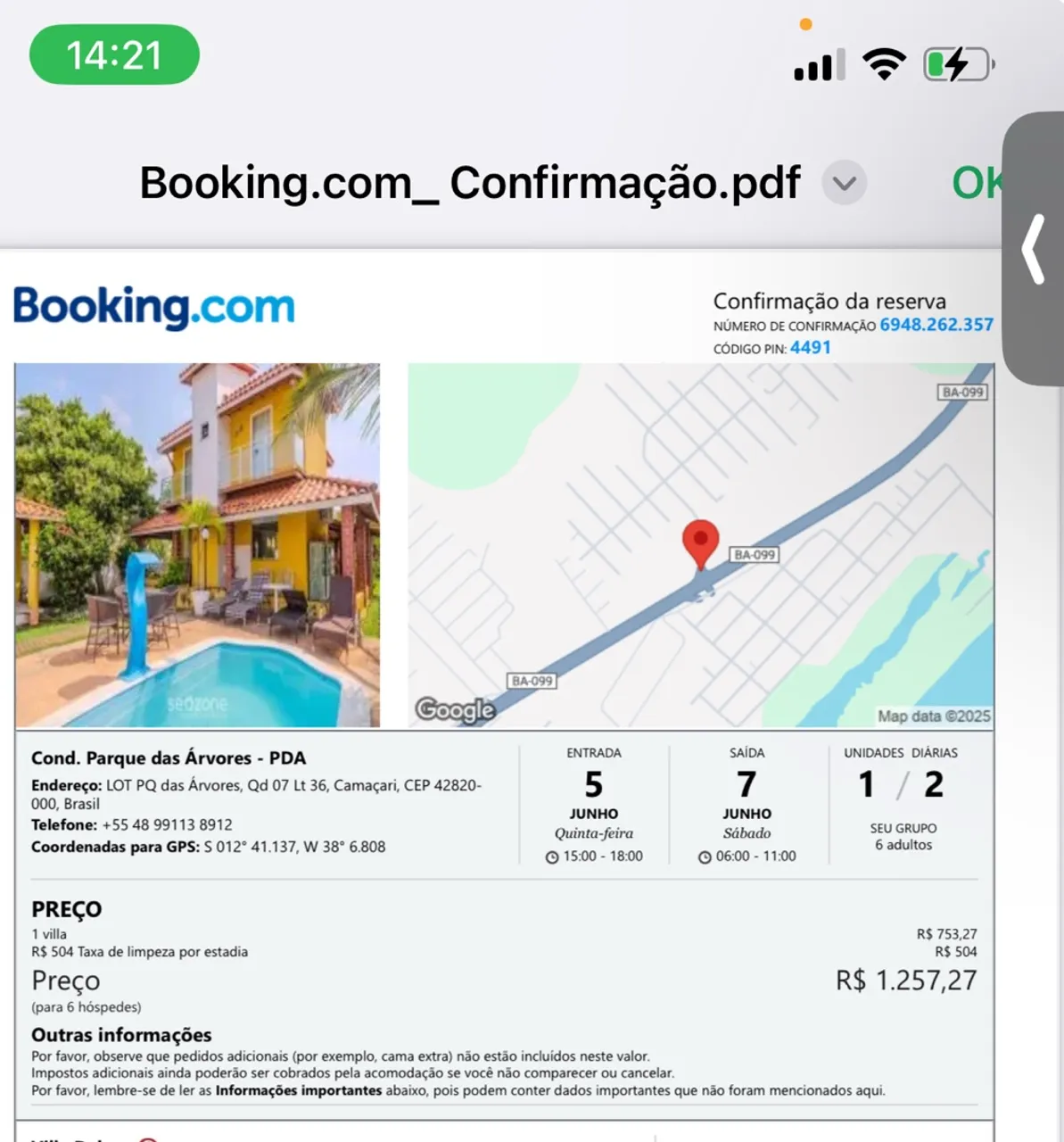Screen dimensions: 1064x1142
Task: Return to previous app via green time pill
Action: 114,55
